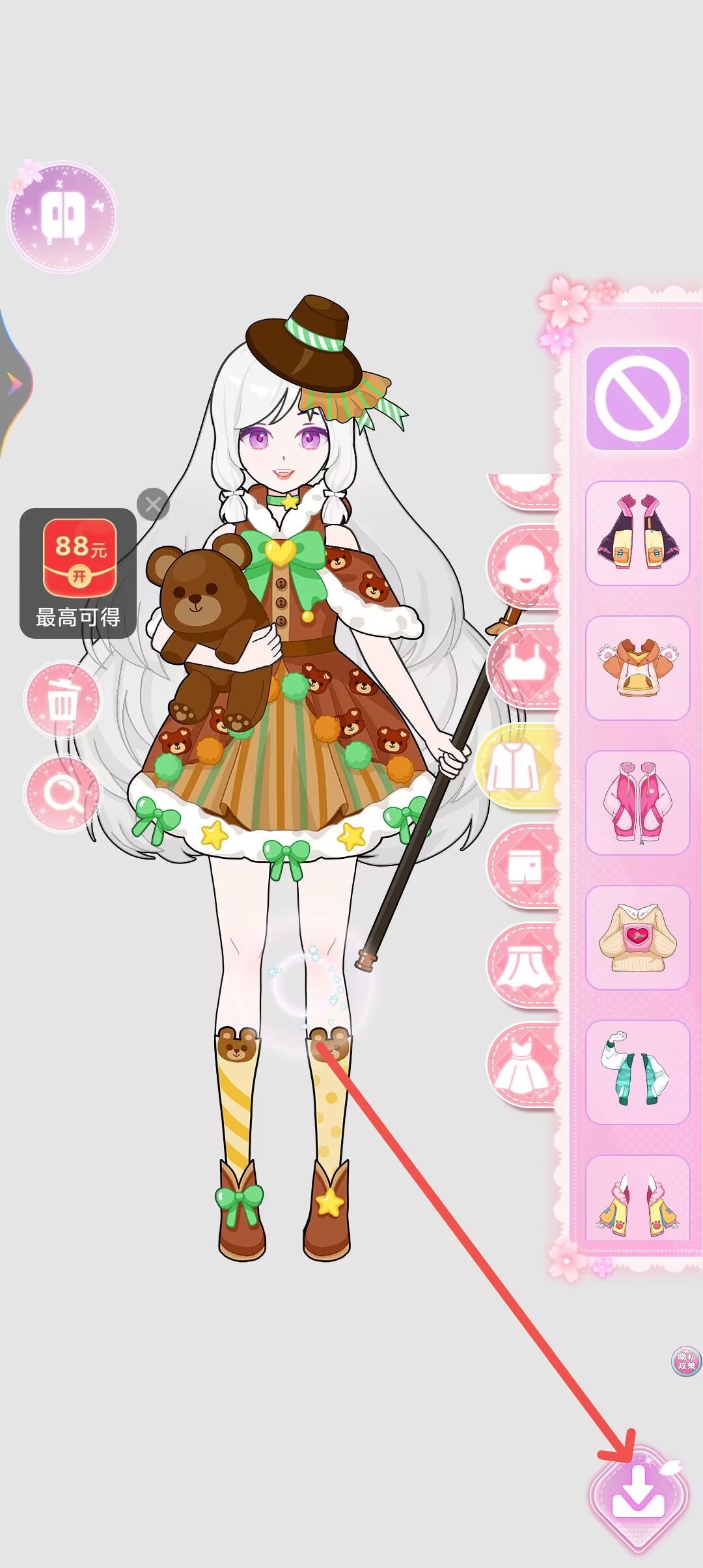
Task: Choose the orange paw hoodie
Action: 638,668
